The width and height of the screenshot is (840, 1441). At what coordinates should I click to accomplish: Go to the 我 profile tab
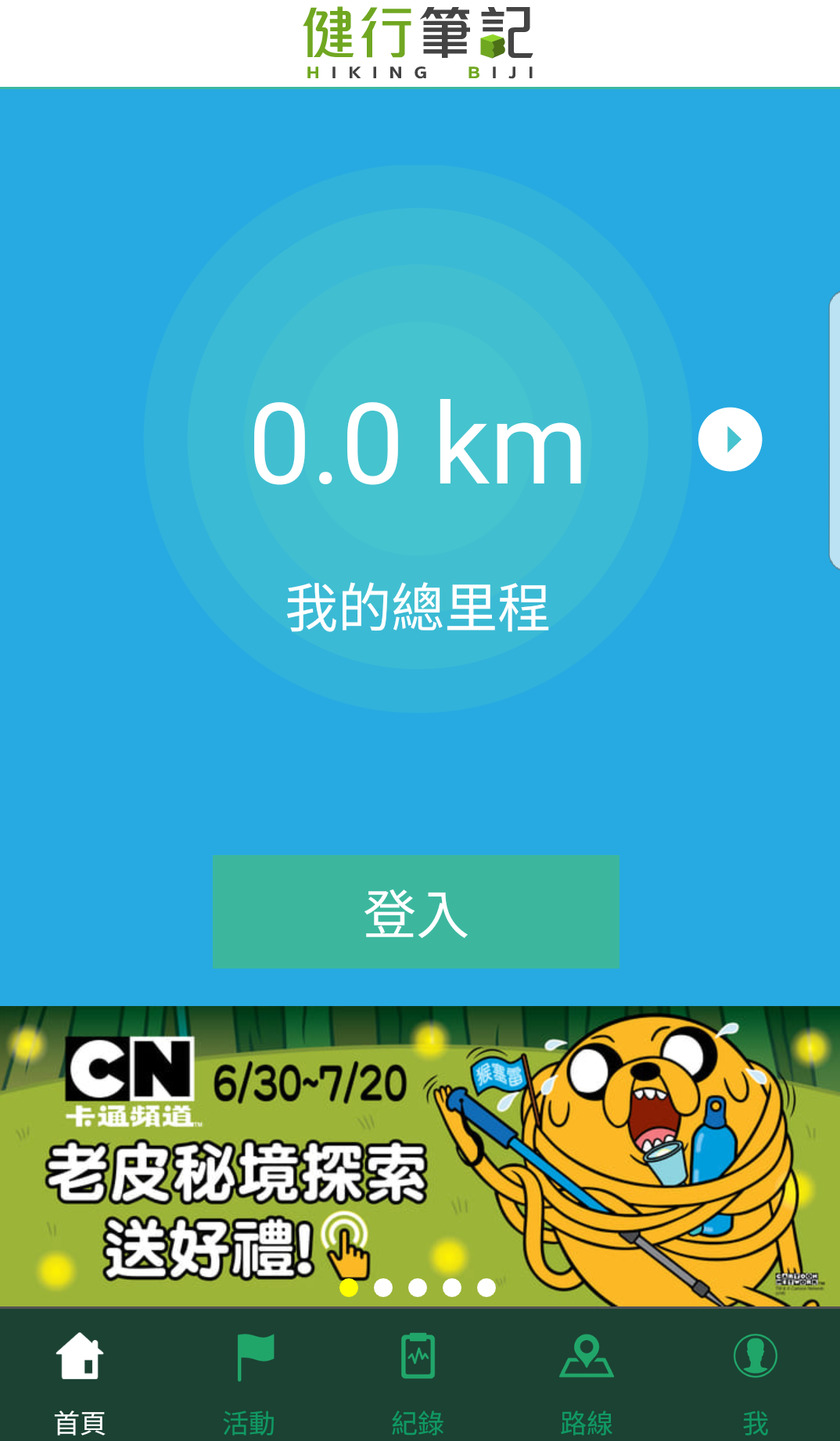[x=755, y=1382]
